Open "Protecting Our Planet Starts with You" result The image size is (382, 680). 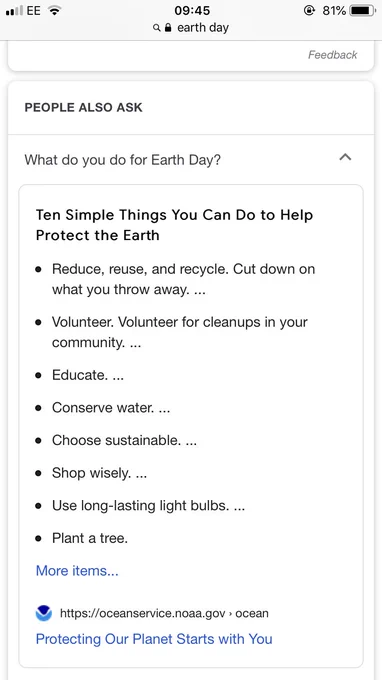(x=154, y=639)
